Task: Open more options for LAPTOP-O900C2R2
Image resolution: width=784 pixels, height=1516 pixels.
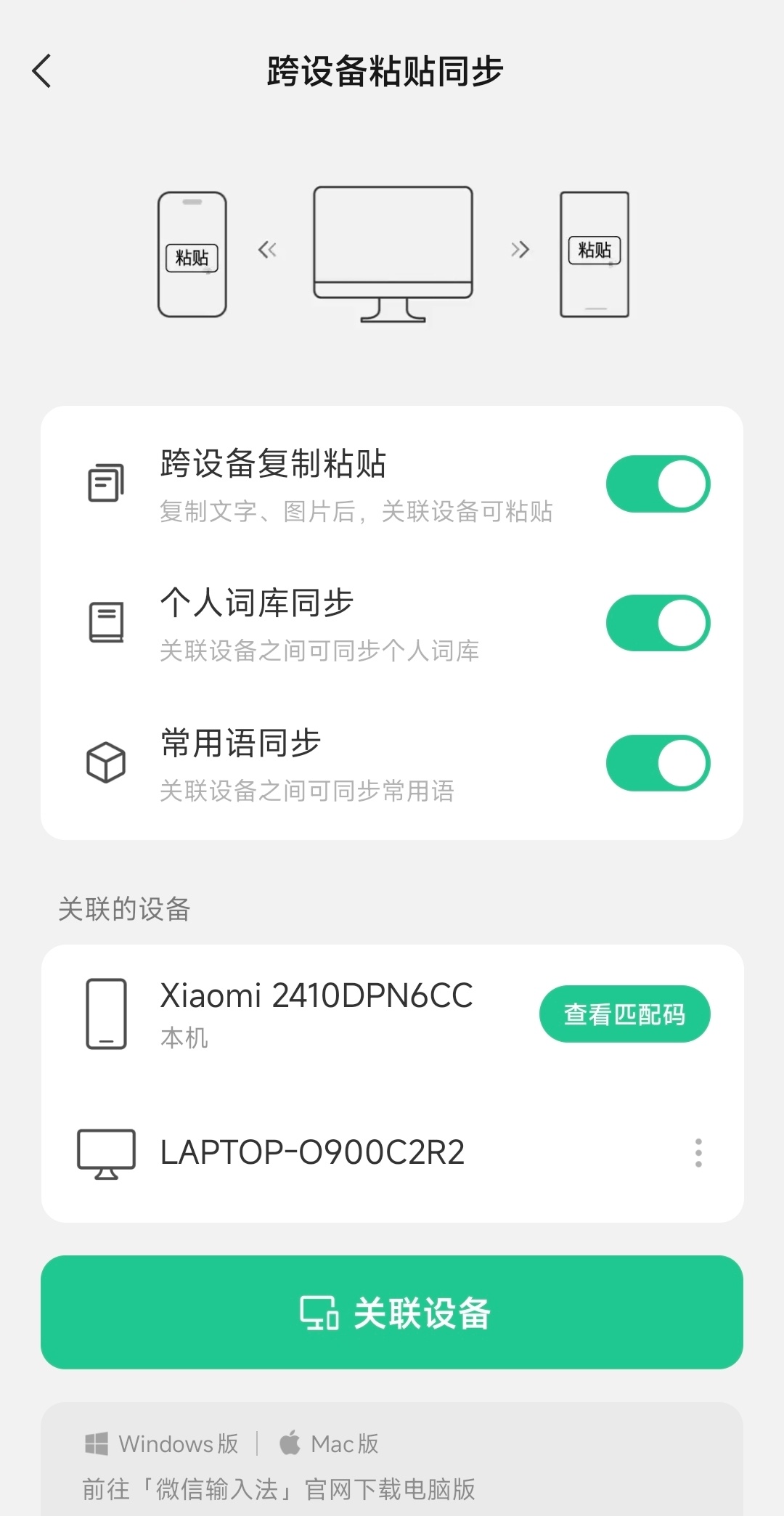Action: coord(698,1153)
